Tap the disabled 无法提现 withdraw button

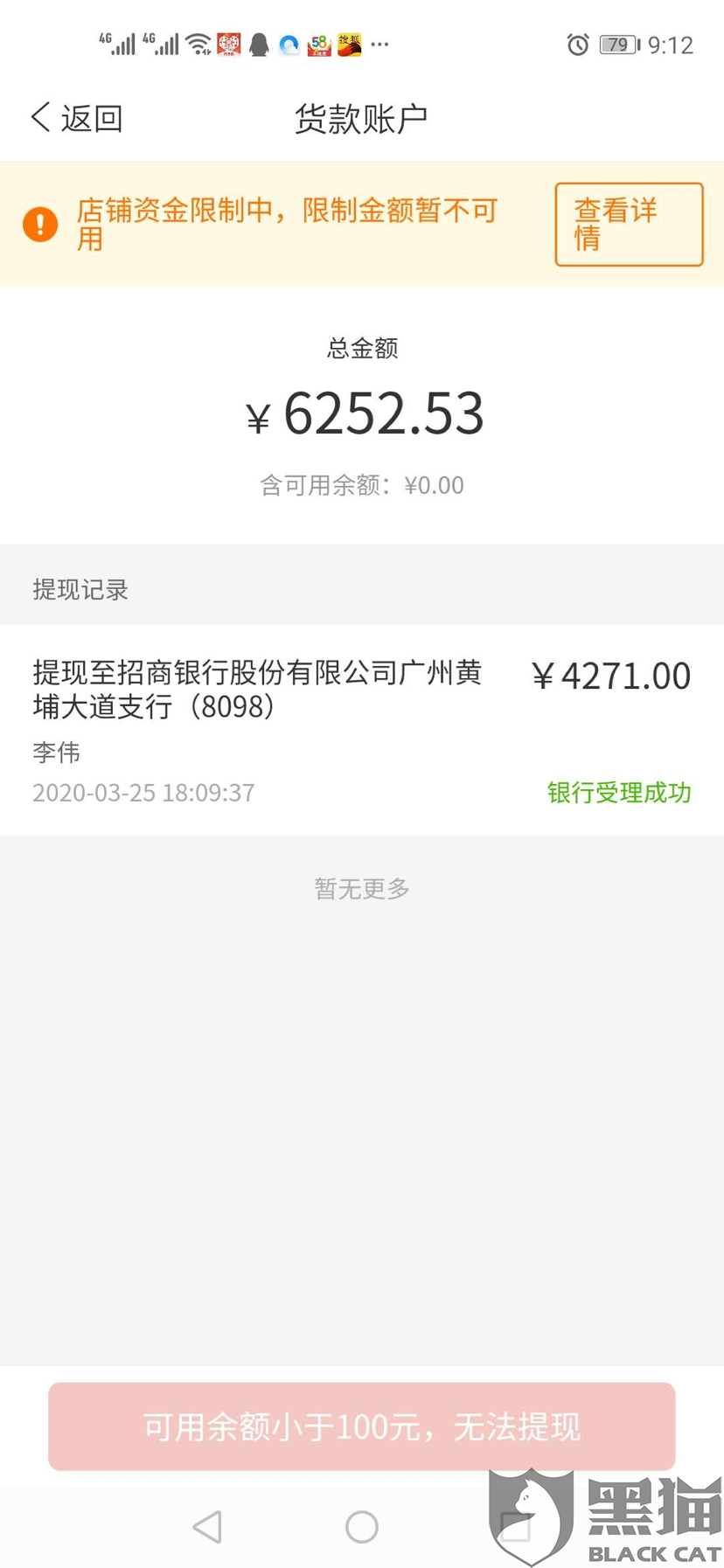[x=362, y=1426]
